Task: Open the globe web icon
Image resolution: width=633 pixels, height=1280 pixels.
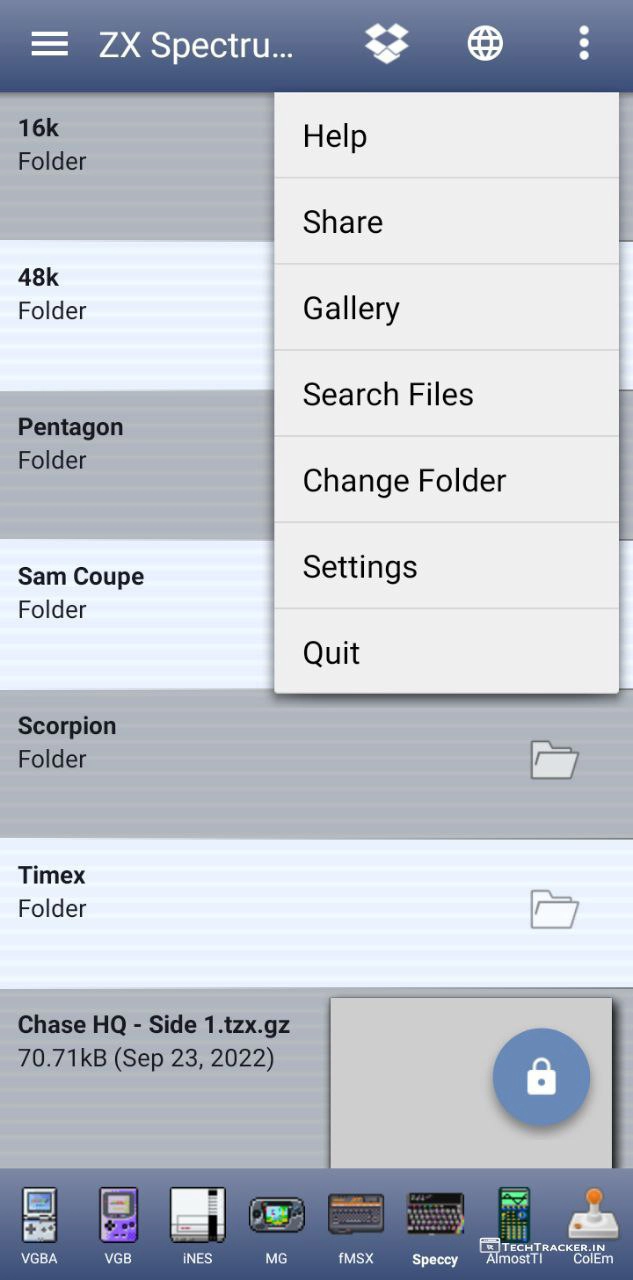Action: click(485, 44)
